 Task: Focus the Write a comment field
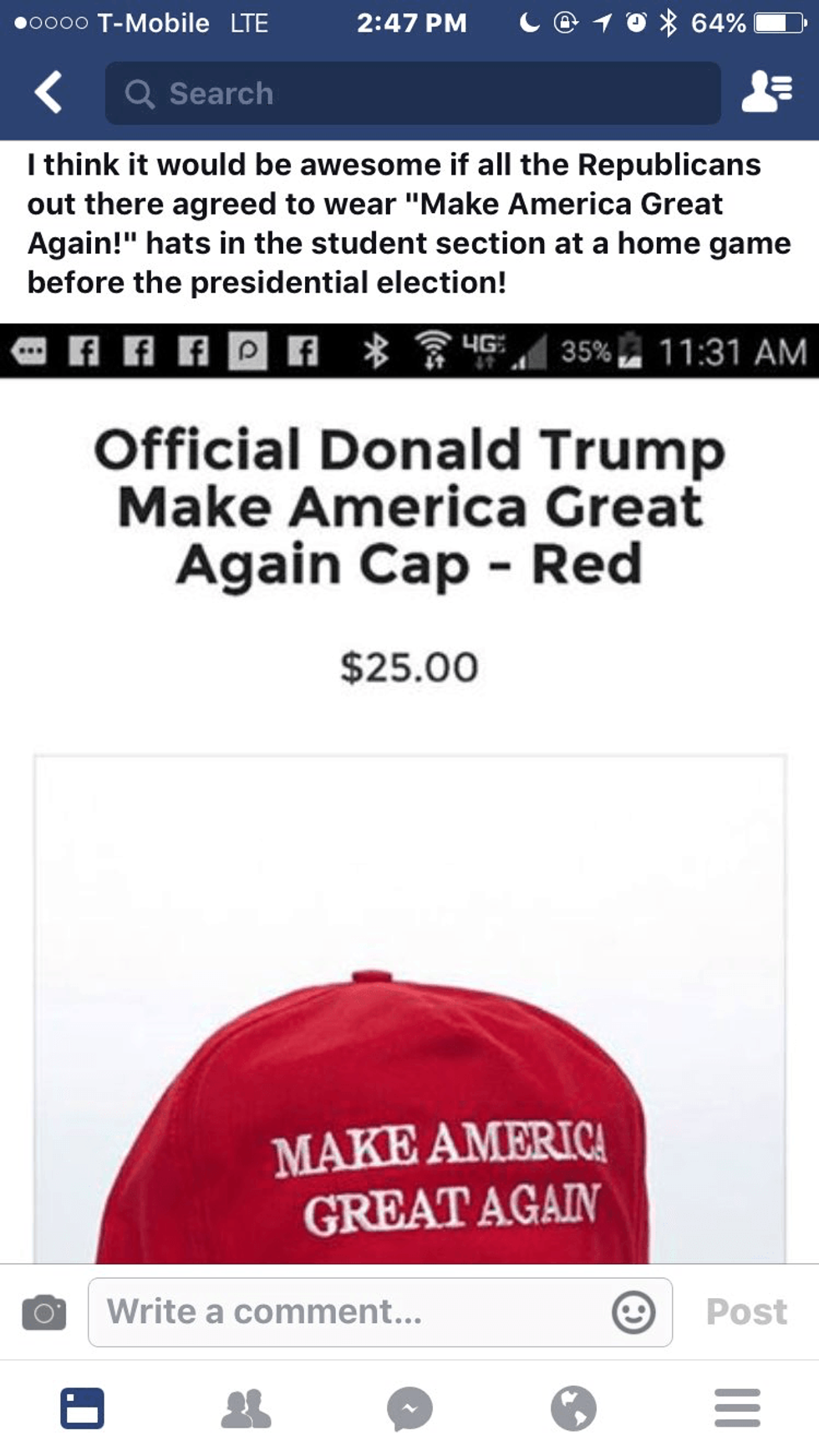(351, 1311)
